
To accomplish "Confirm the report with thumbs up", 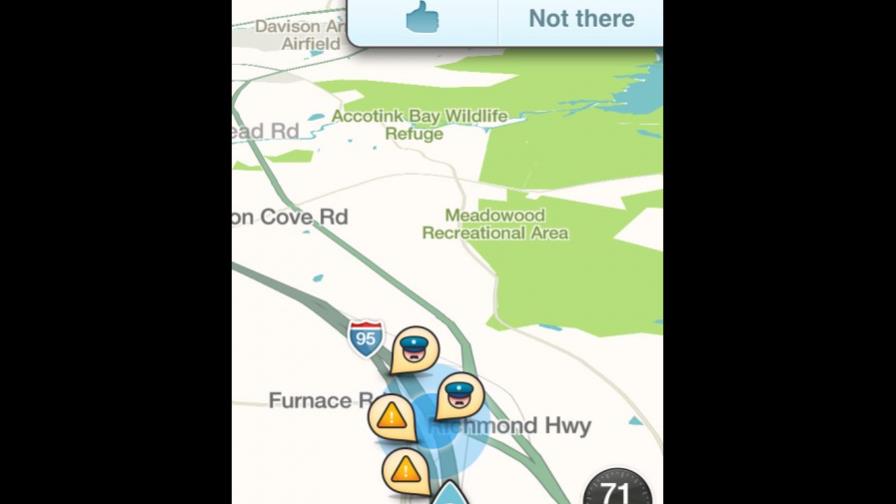I will coord(422,19).
